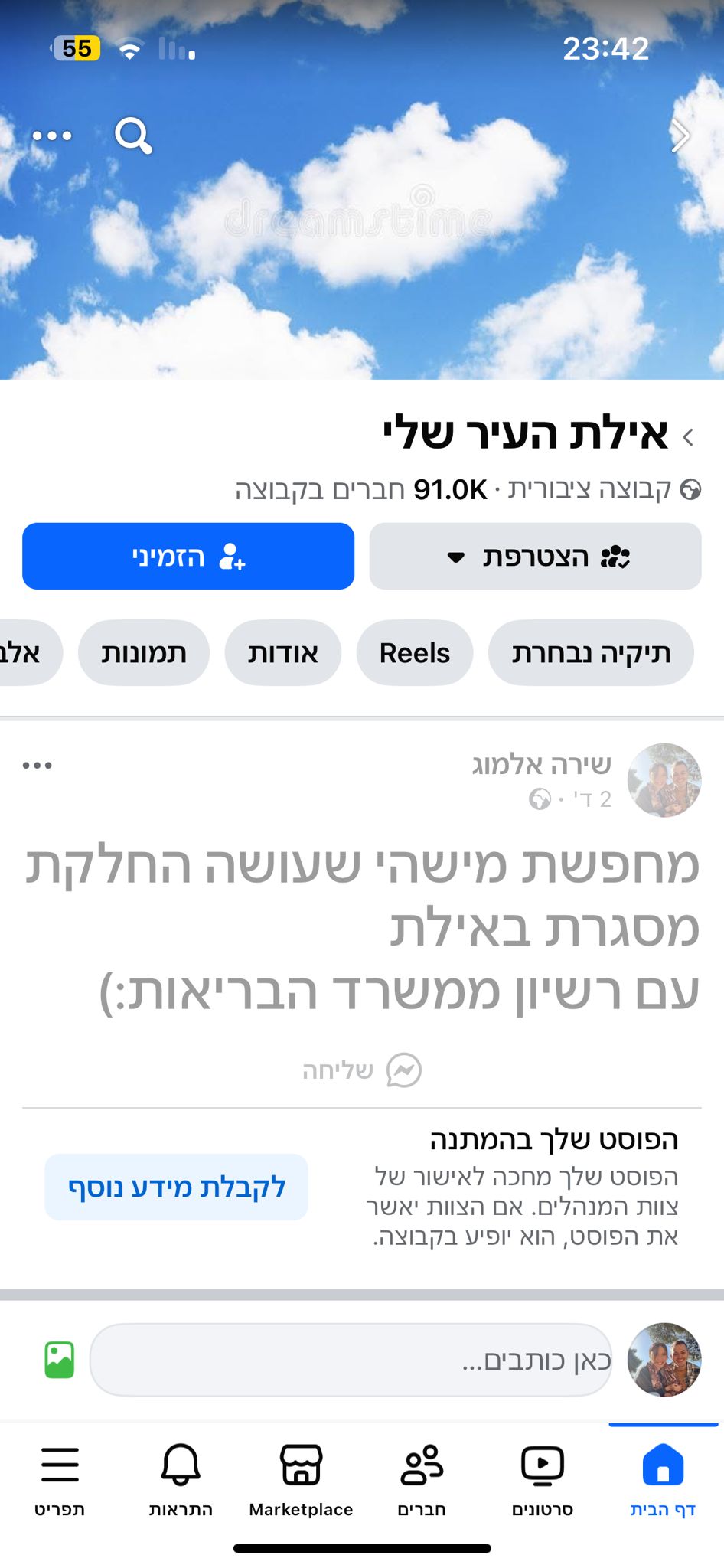The width and height of the screenshot is (724, 1568).
Task: Open the group title אילת העיר שלי
Action: (x=527, y=434)
